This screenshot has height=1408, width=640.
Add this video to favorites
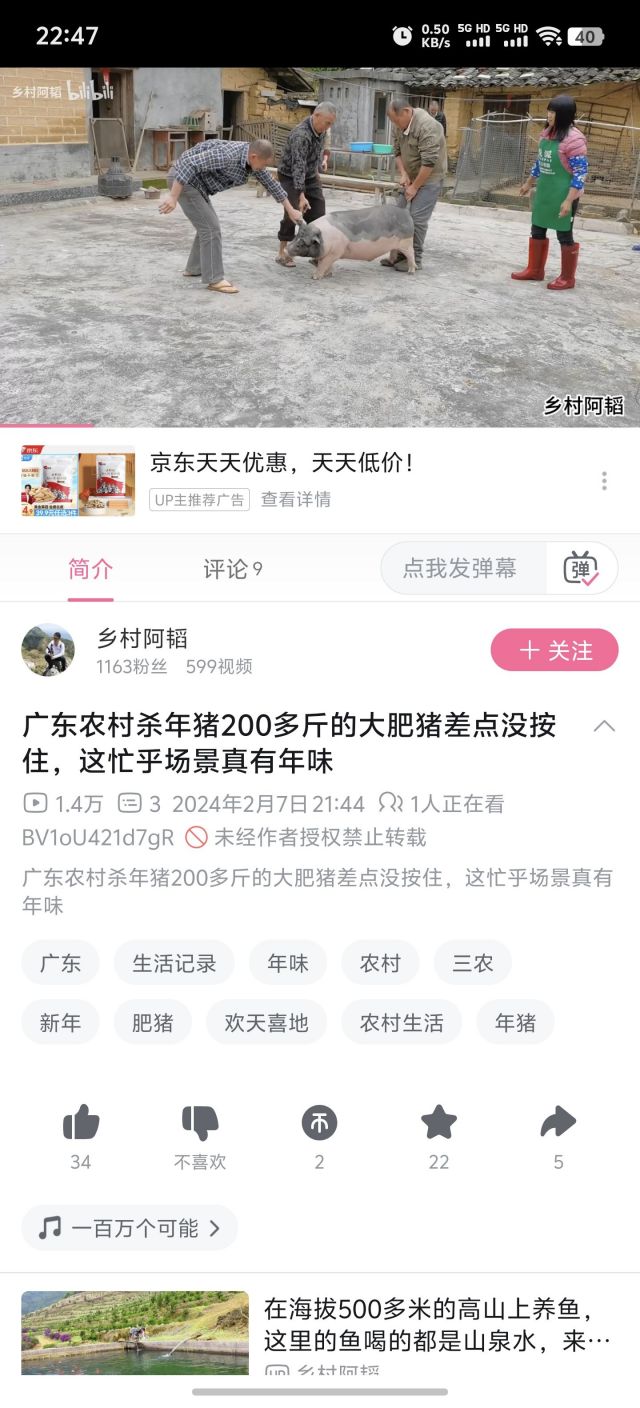[x=439, y=1124]
